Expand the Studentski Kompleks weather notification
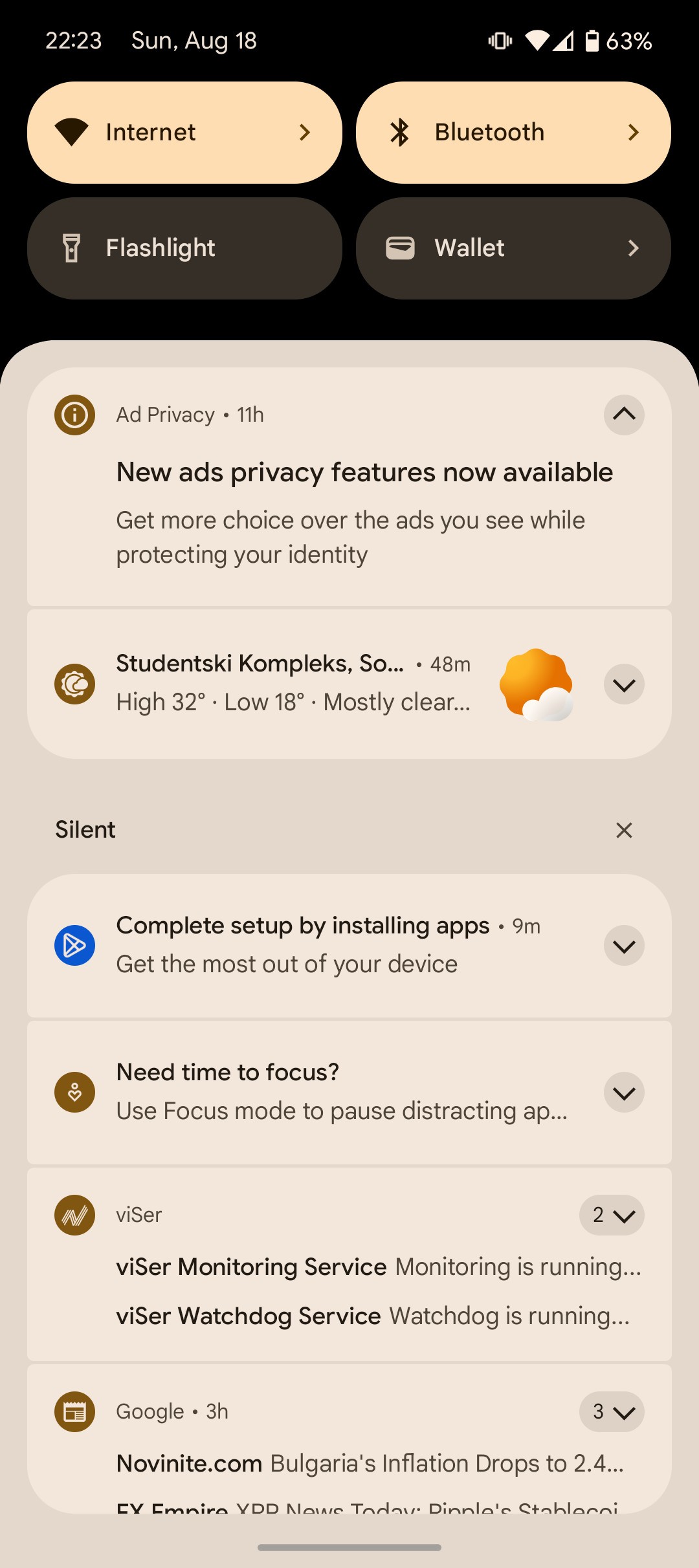This screenshot has height=1568, width=699. (624, 684)
